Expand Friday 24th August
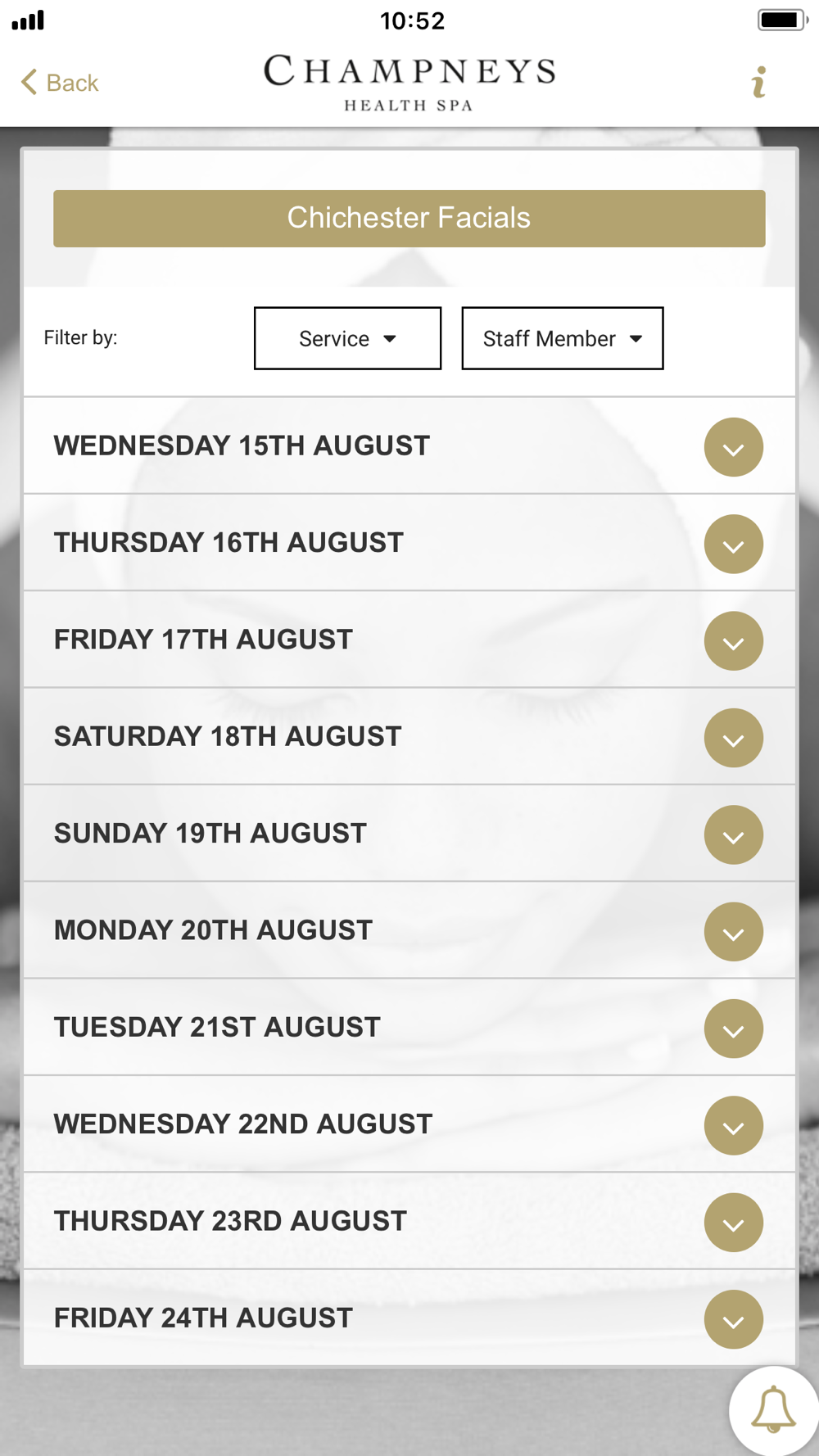Viewport: 819px width, 1456px height. coord(734,1319)
